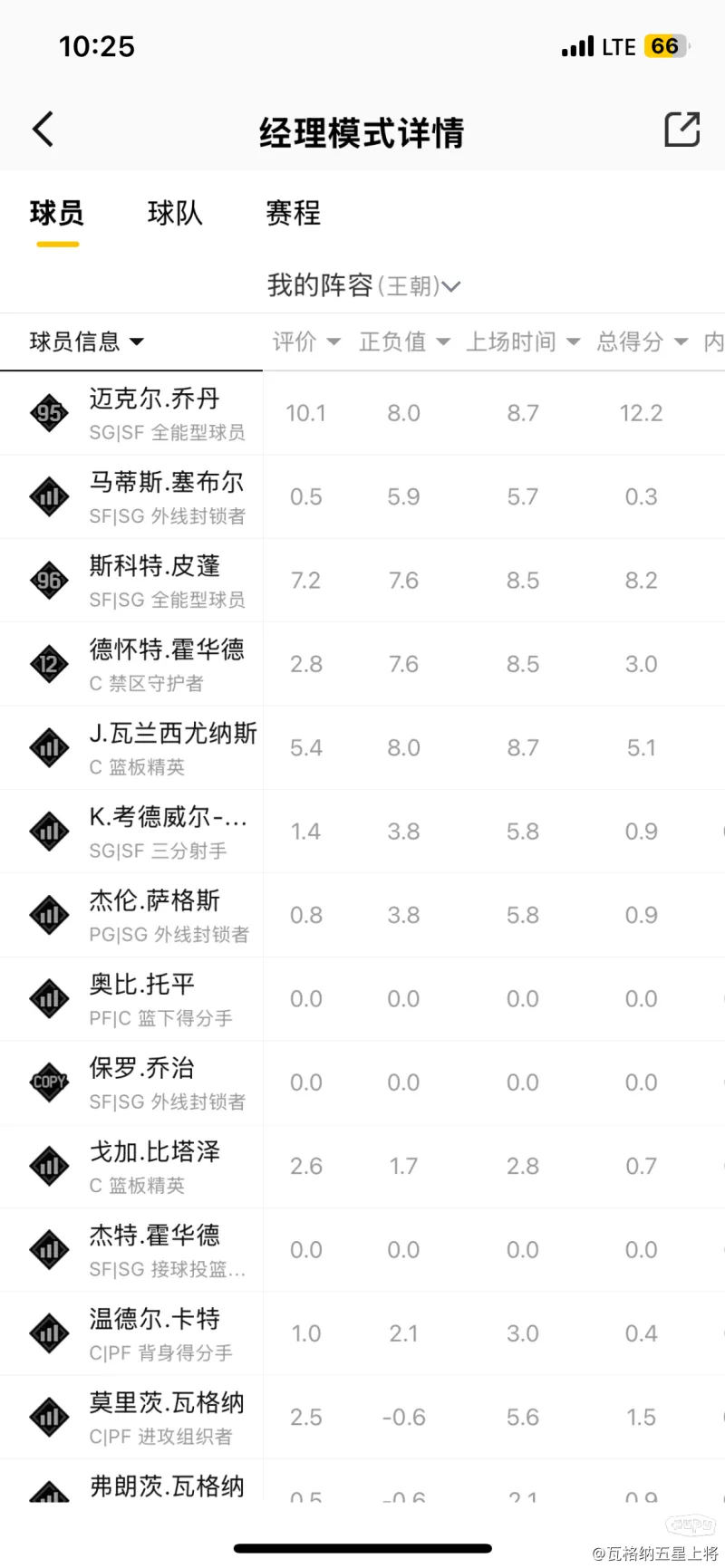Select player 温德尔.卡特
Viewport: 725px width, 1568px height.
tap(362, 1333)
